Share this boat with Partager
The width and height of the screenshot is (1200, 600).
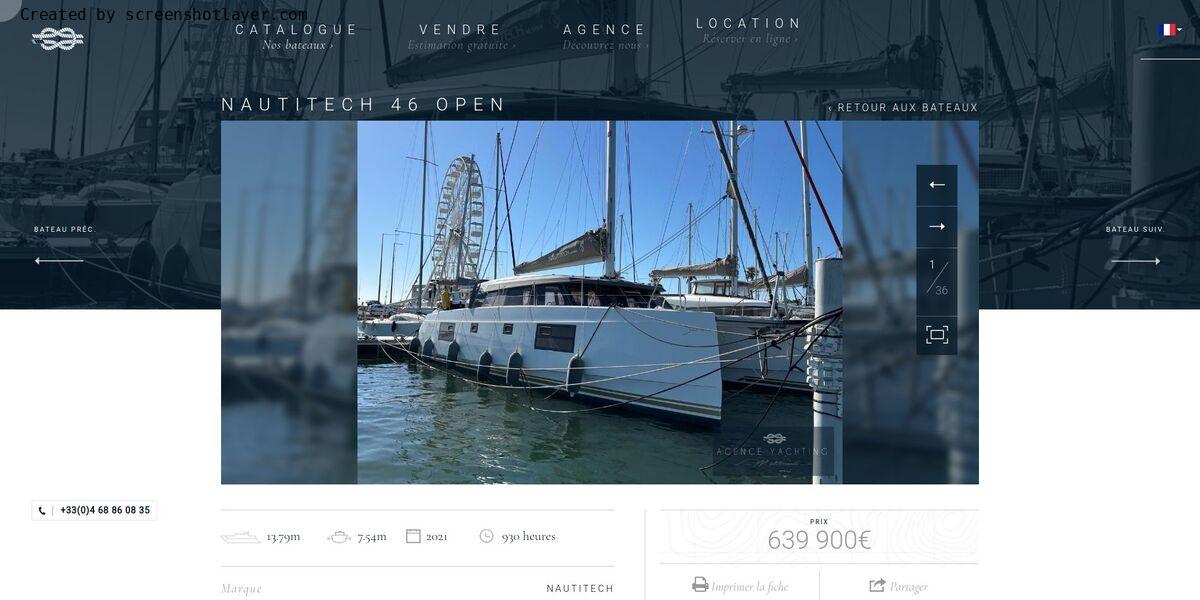899,586
